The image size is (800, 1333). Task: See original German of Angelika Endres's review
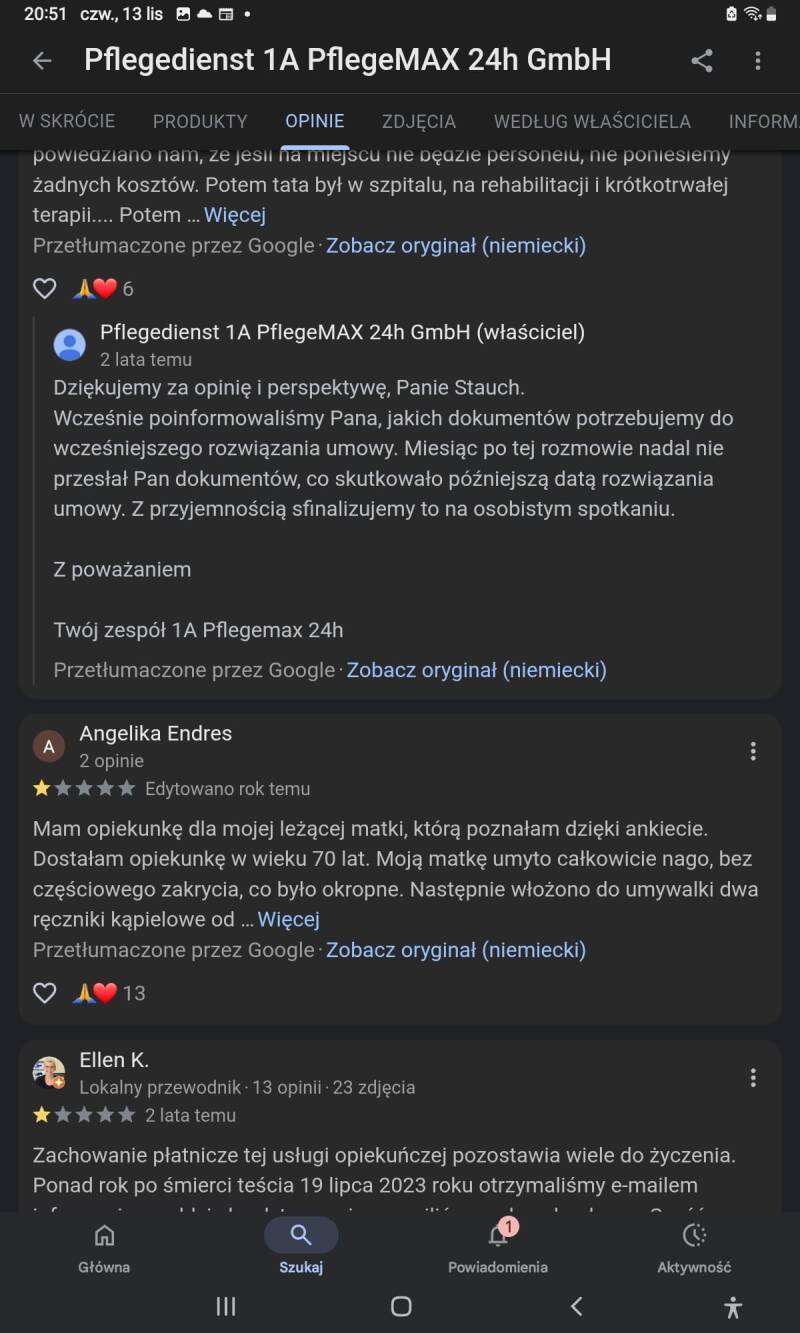[x=456, y=950]
